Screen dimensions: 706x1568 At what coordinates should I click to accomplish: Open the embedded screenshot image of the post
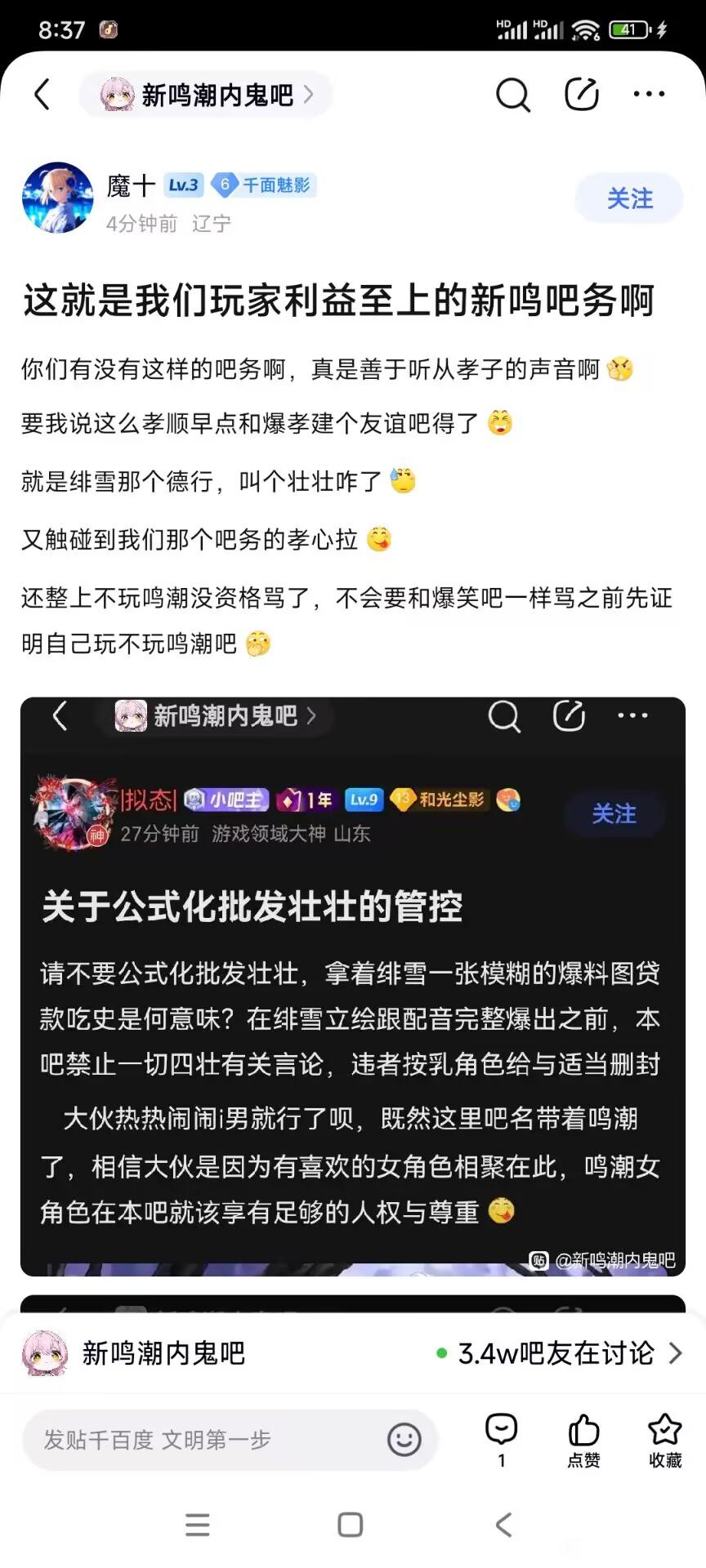click(x=353, y=987)
